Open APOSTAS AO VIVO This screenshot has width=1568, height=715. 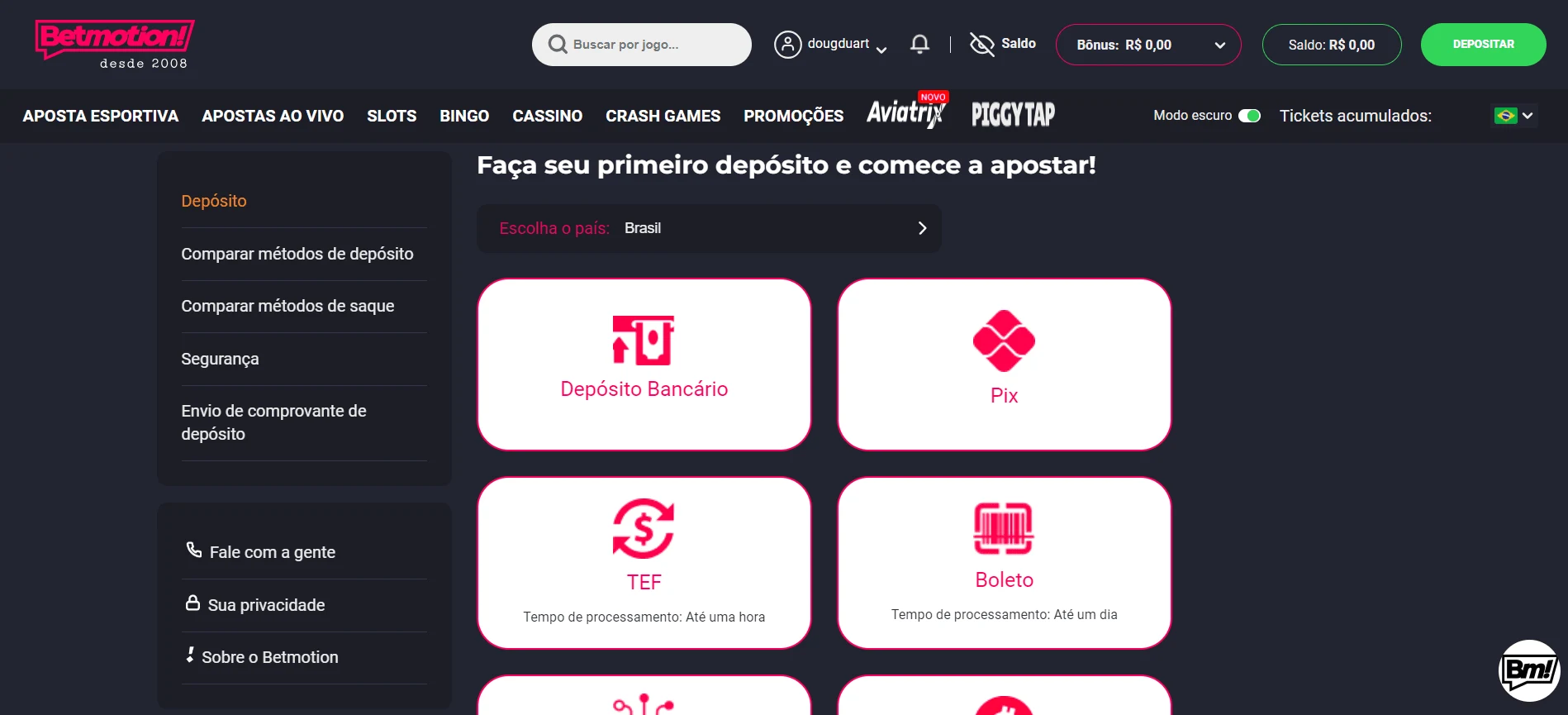273,117
